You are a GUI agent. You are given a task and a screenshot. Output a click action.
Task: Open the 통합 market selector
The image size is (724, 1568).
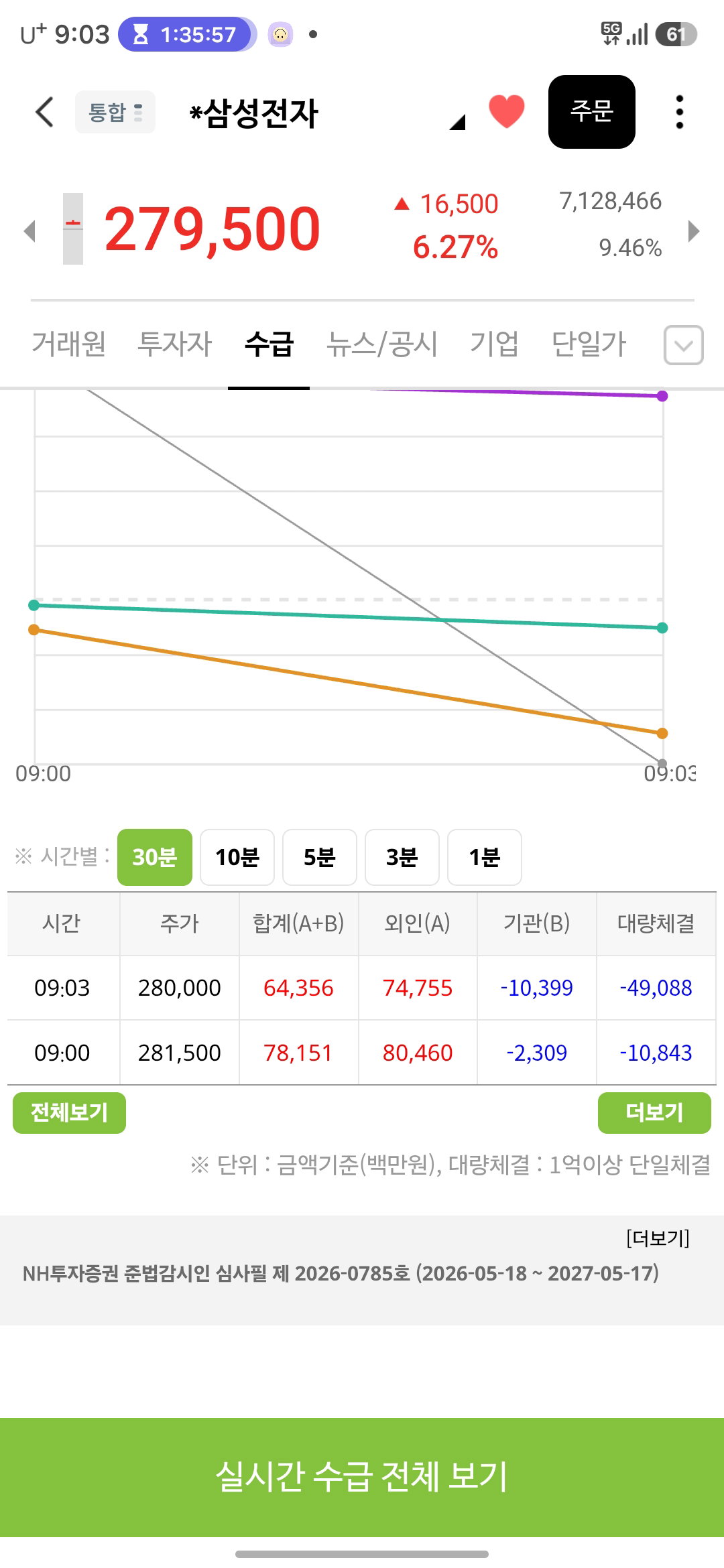click(x=115, y=112)
